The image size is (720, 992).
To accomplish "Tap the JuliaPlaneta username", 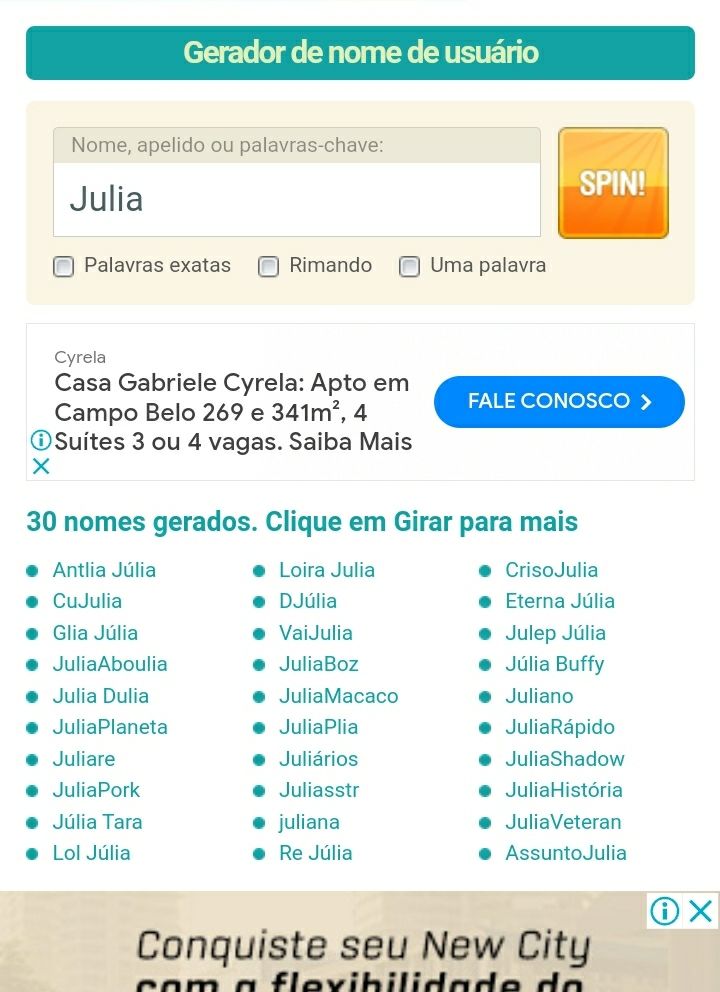I will [110, 727].
